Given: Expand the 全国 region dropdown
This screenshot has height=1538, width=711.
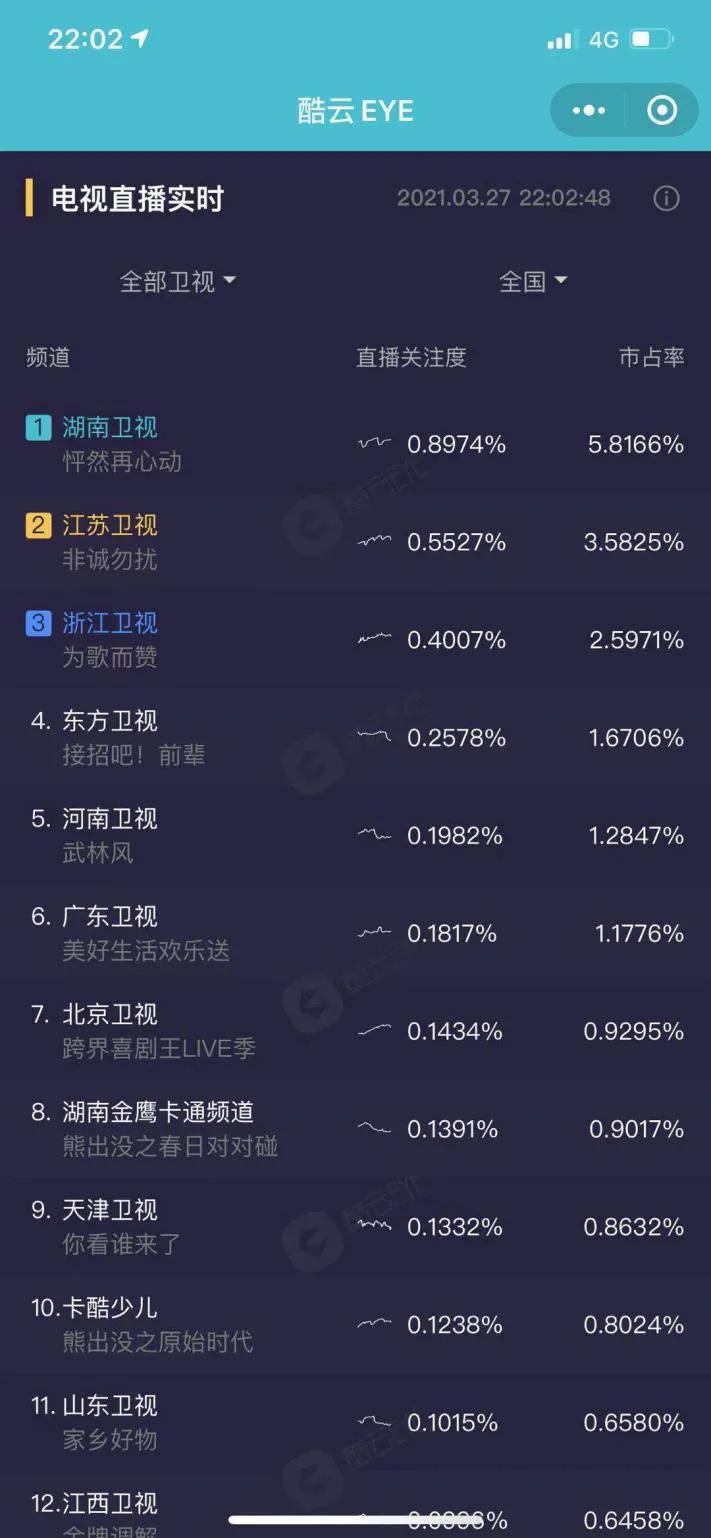Looking at the screenshot, I should coord(533,281).
